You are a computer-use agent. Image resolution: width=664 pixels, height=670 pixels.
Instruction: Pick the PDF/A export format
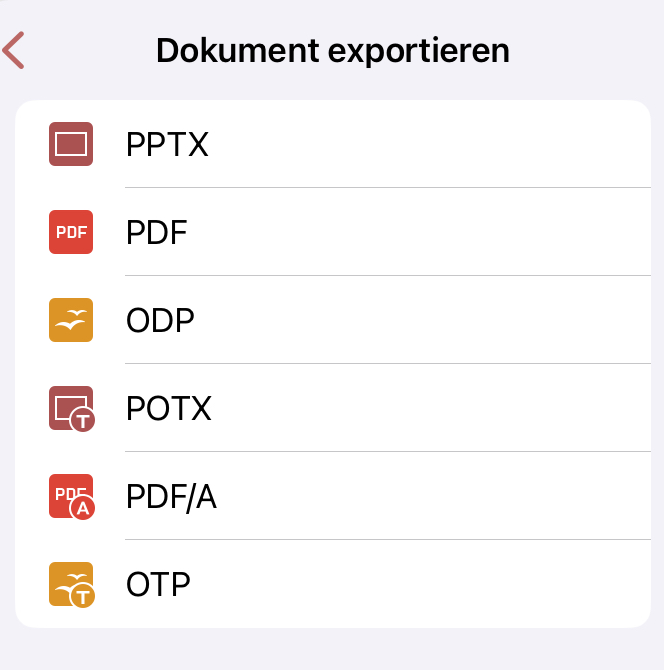coord(171,497)
